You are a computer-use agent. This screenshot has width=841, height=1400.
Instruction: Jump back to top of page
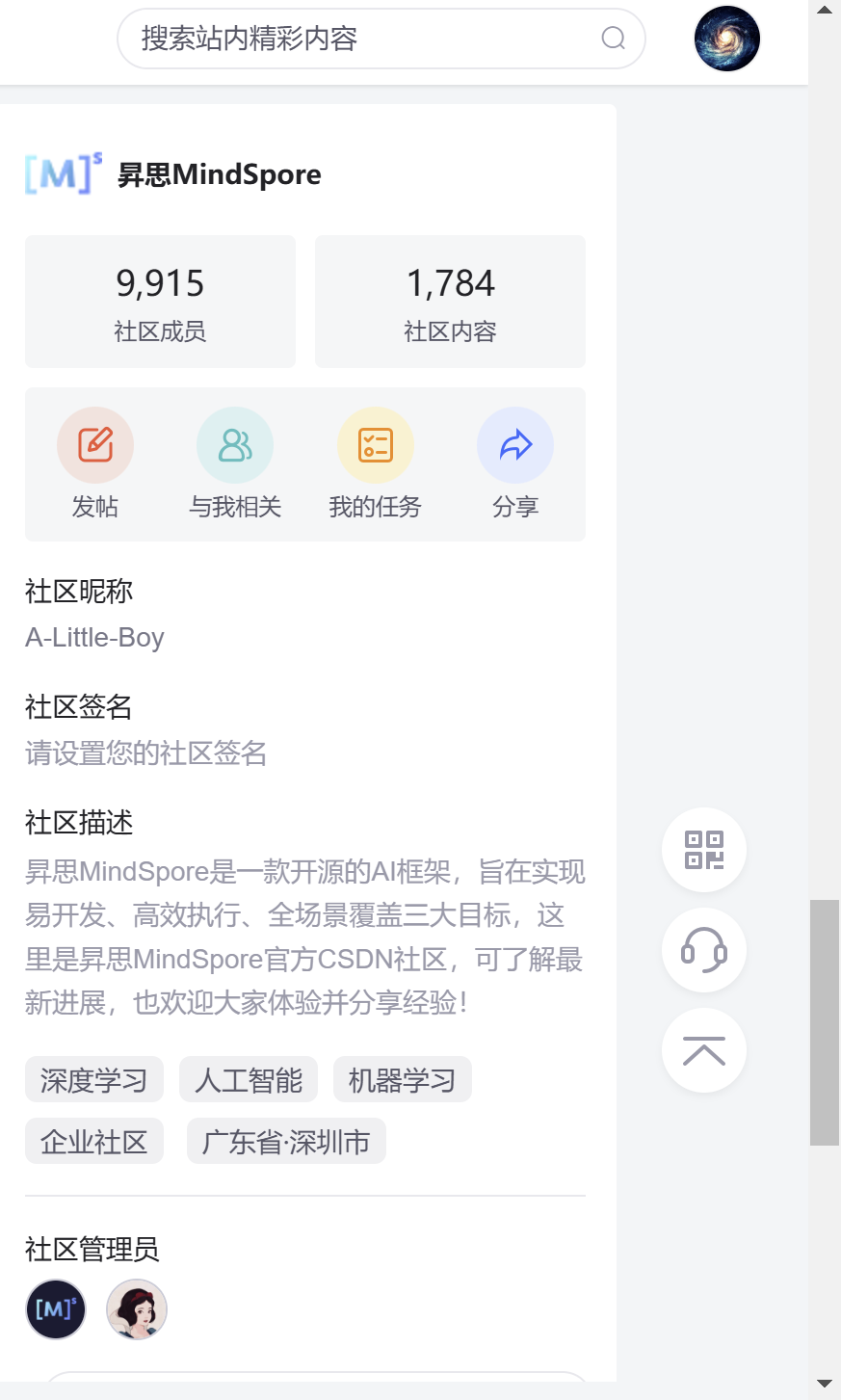[704, 1050]
